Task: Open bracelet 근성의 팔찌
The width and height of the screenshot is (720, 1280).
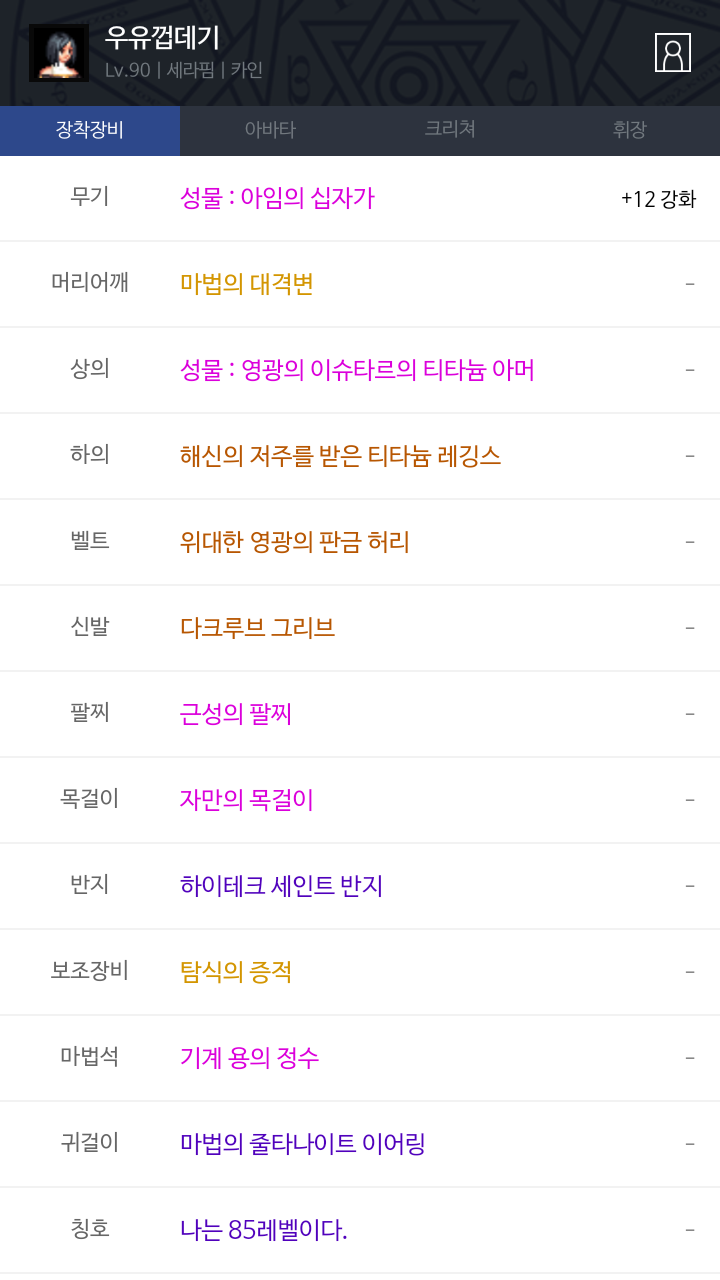Action: point(236,714)
